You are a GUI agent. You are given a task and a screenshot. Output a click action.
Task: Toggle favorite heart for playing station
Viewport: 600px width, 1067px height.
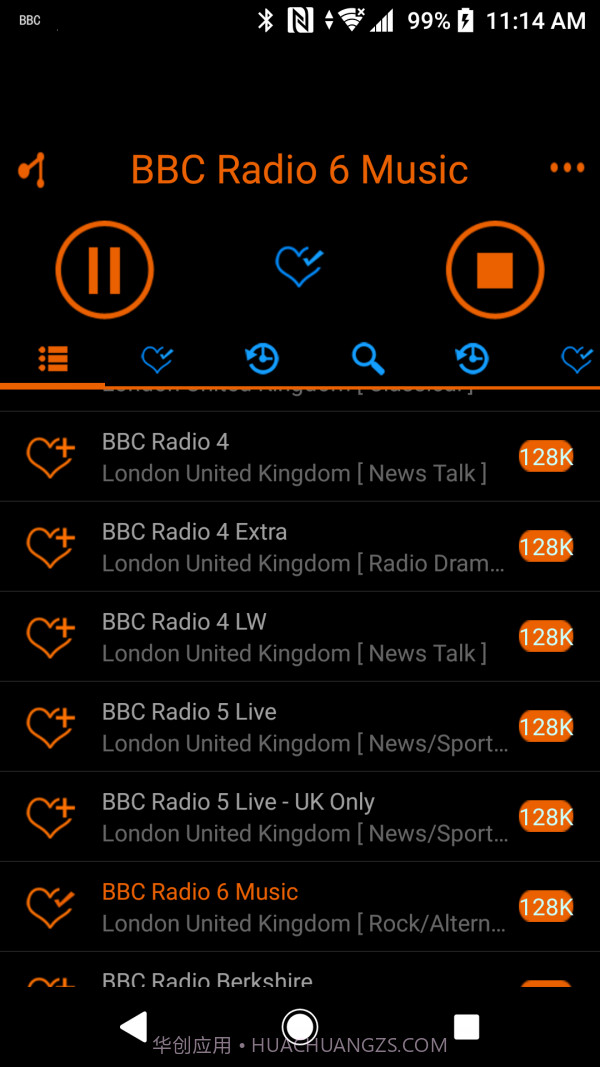coord(299,267)
